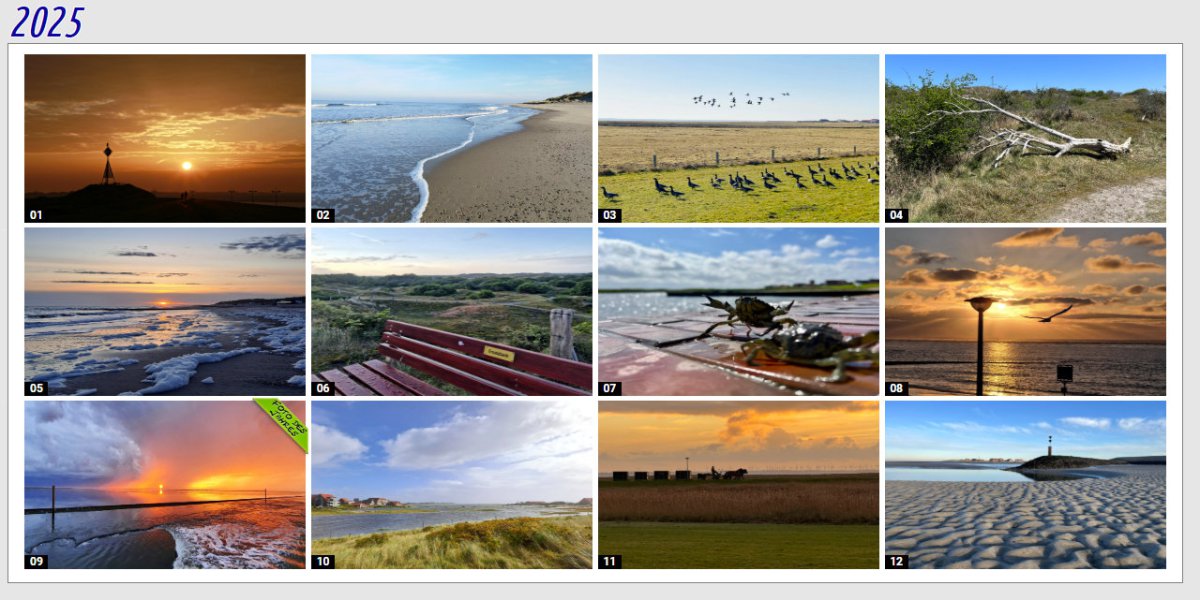
Task: Open photo 12 of the rippled sand
Action: [1025, 484]
